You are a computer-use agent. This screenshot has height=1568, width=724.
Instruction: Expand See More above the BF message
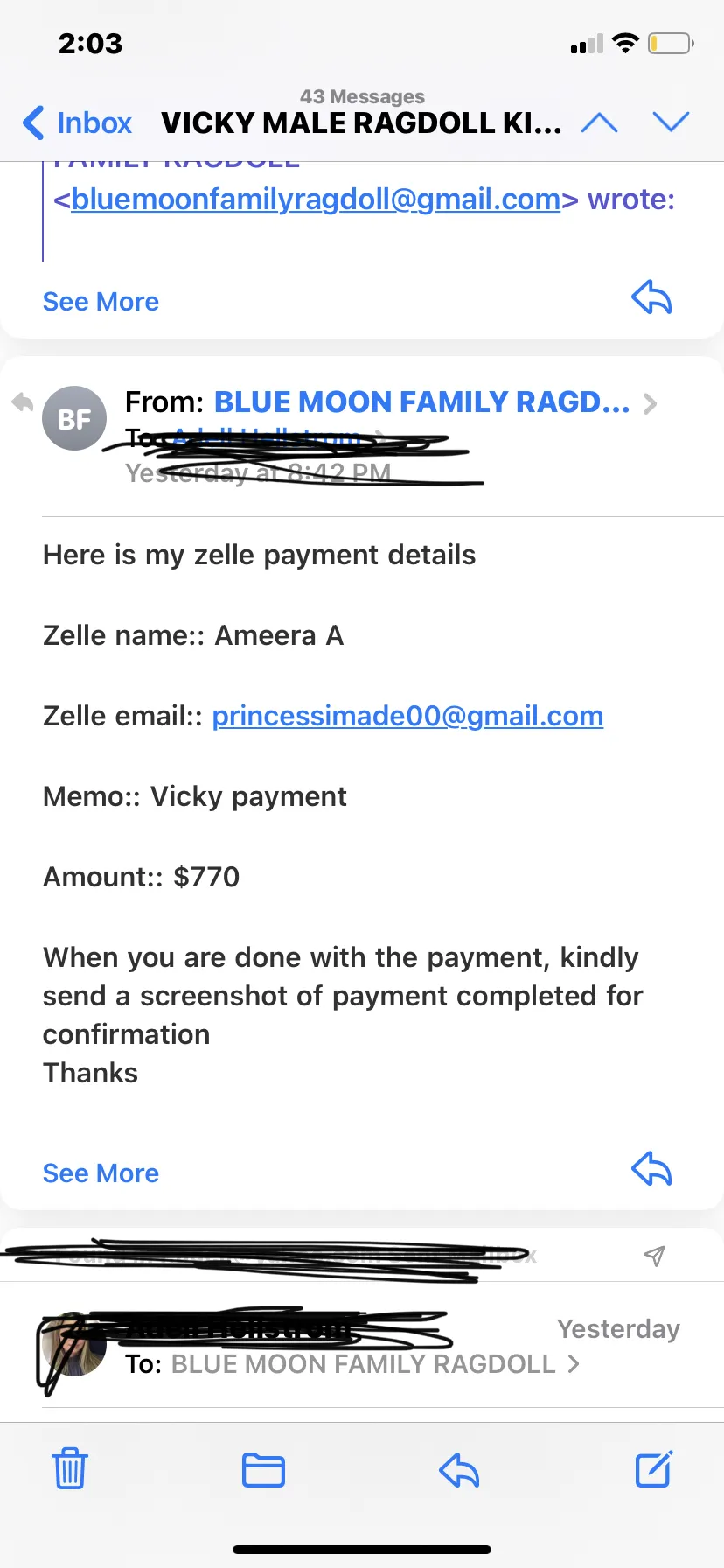[x=101, y=302]
